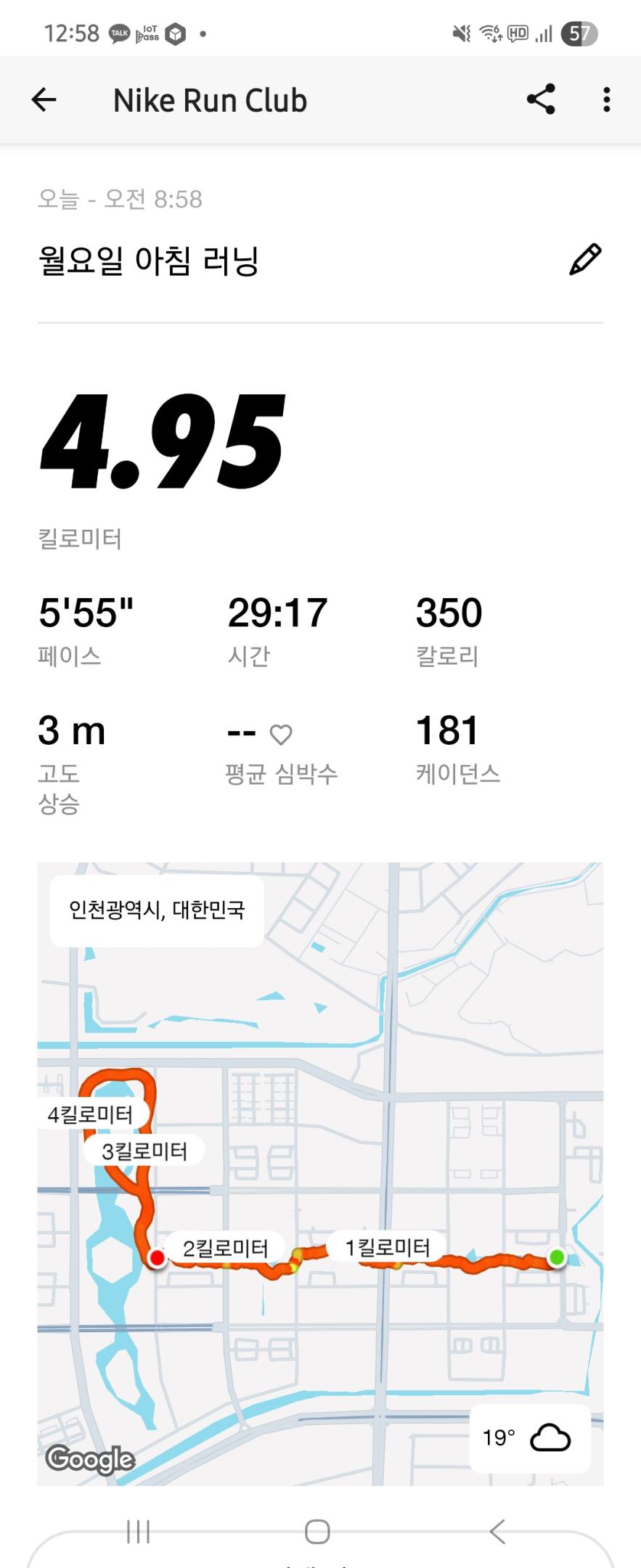Edit the run title with the pencil icon
641x1568 pixels.
pos(585,259)
